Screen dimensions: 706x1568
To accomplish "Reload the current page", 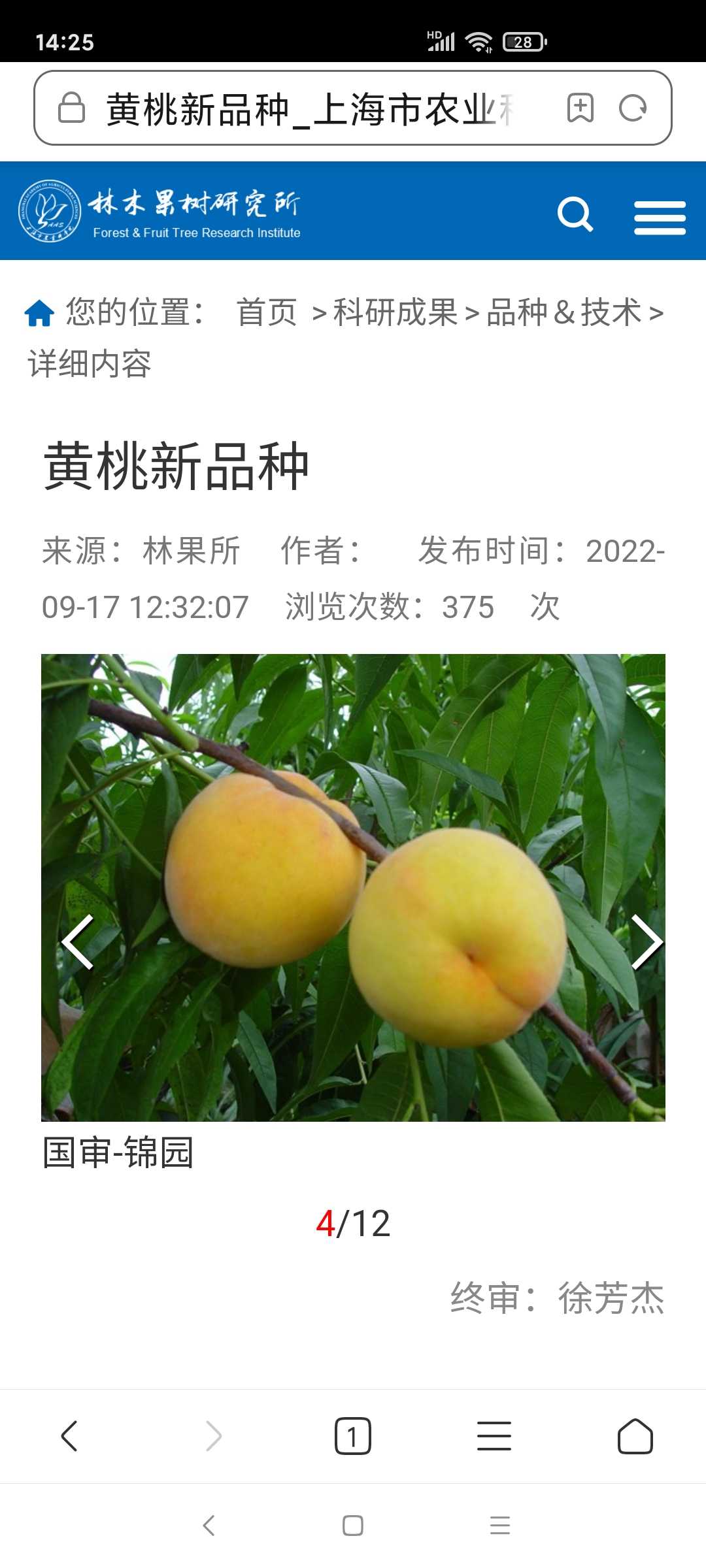I will pos(633,108).
